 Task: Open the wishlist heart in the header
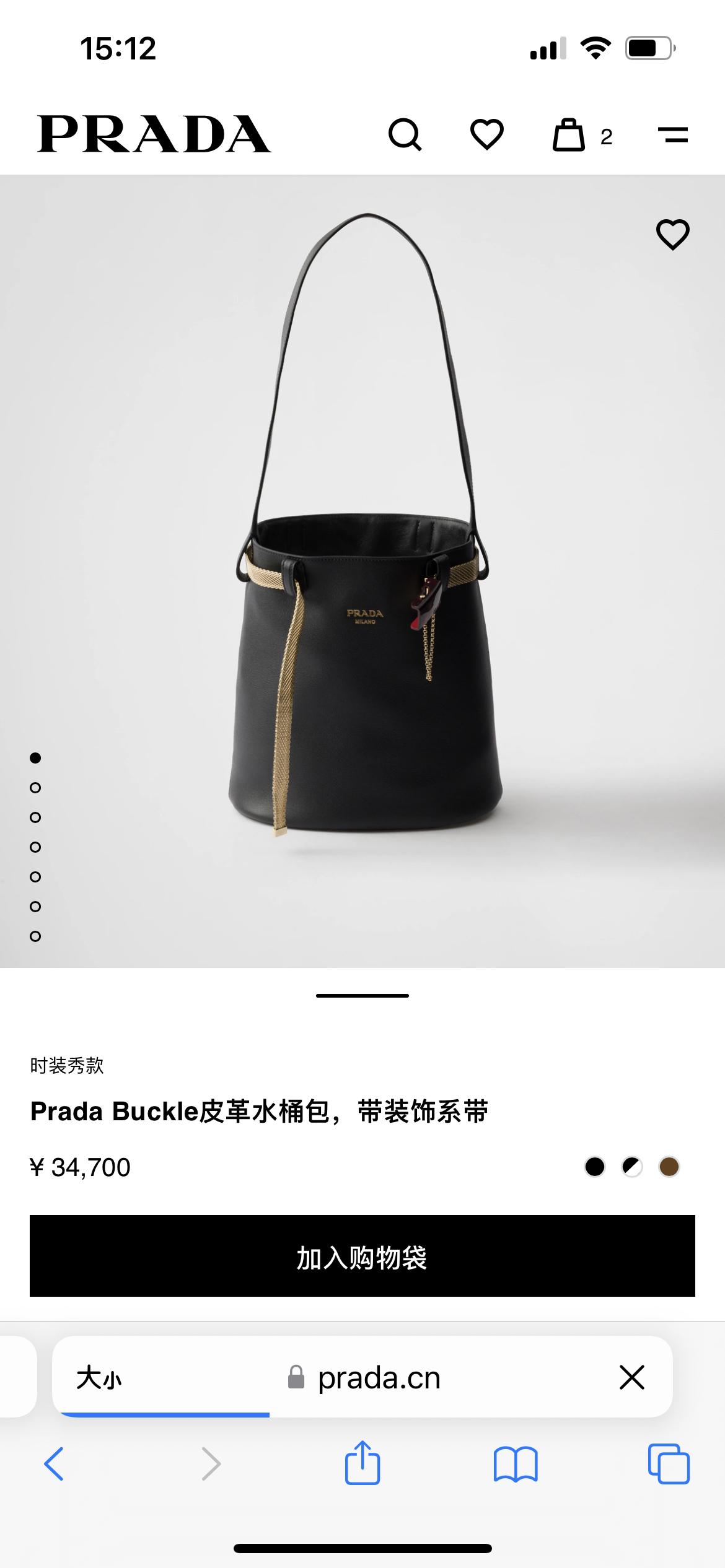click(486, 135)
